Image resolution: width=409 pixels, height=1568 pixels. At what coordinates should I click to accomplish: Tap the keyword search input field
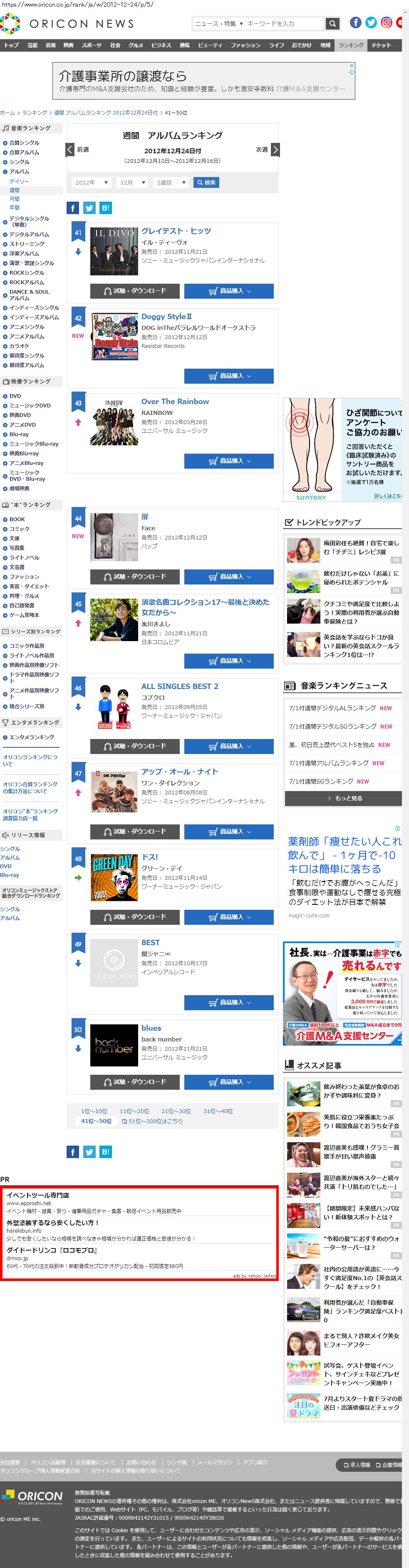coord(283,24)
